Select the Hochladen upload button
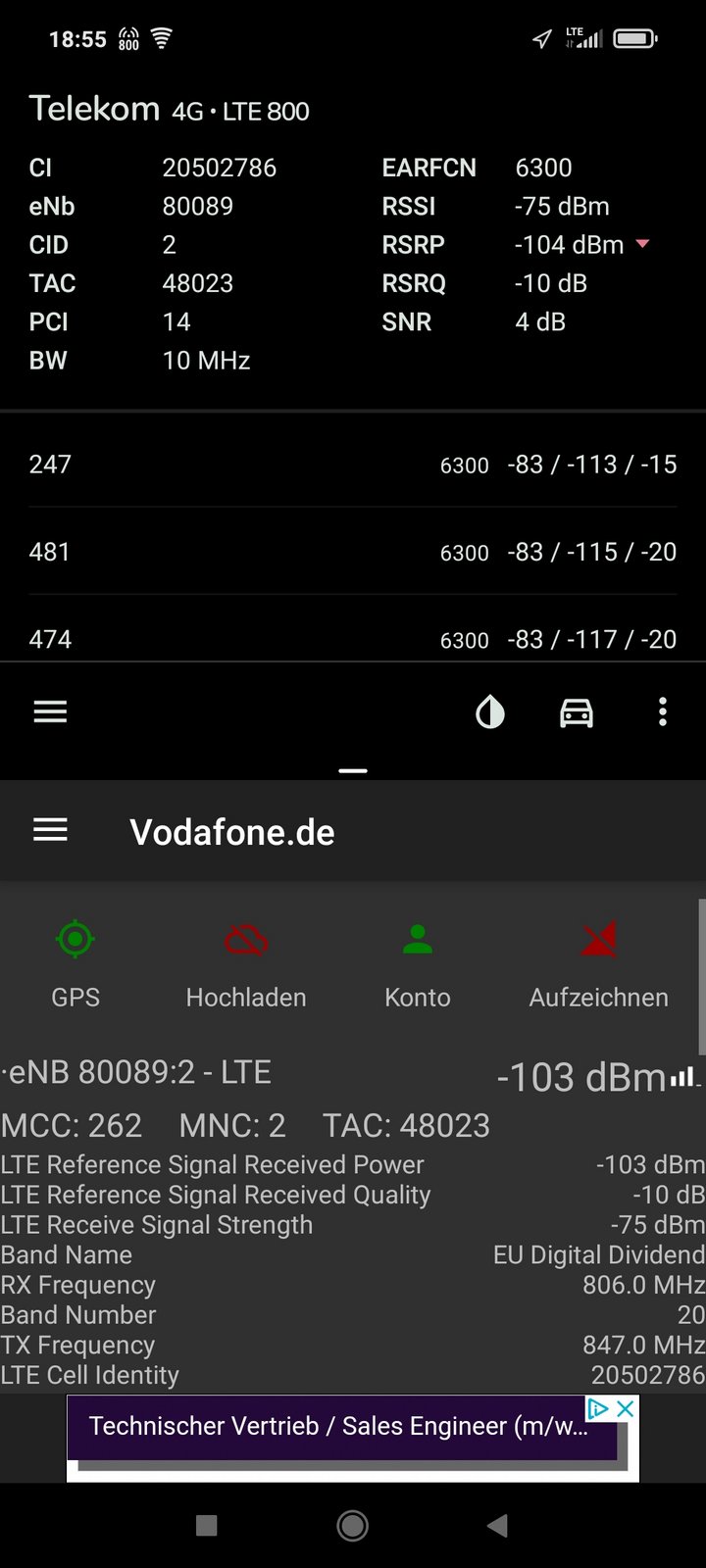The image size is (706, 1568). coord(246,964)
